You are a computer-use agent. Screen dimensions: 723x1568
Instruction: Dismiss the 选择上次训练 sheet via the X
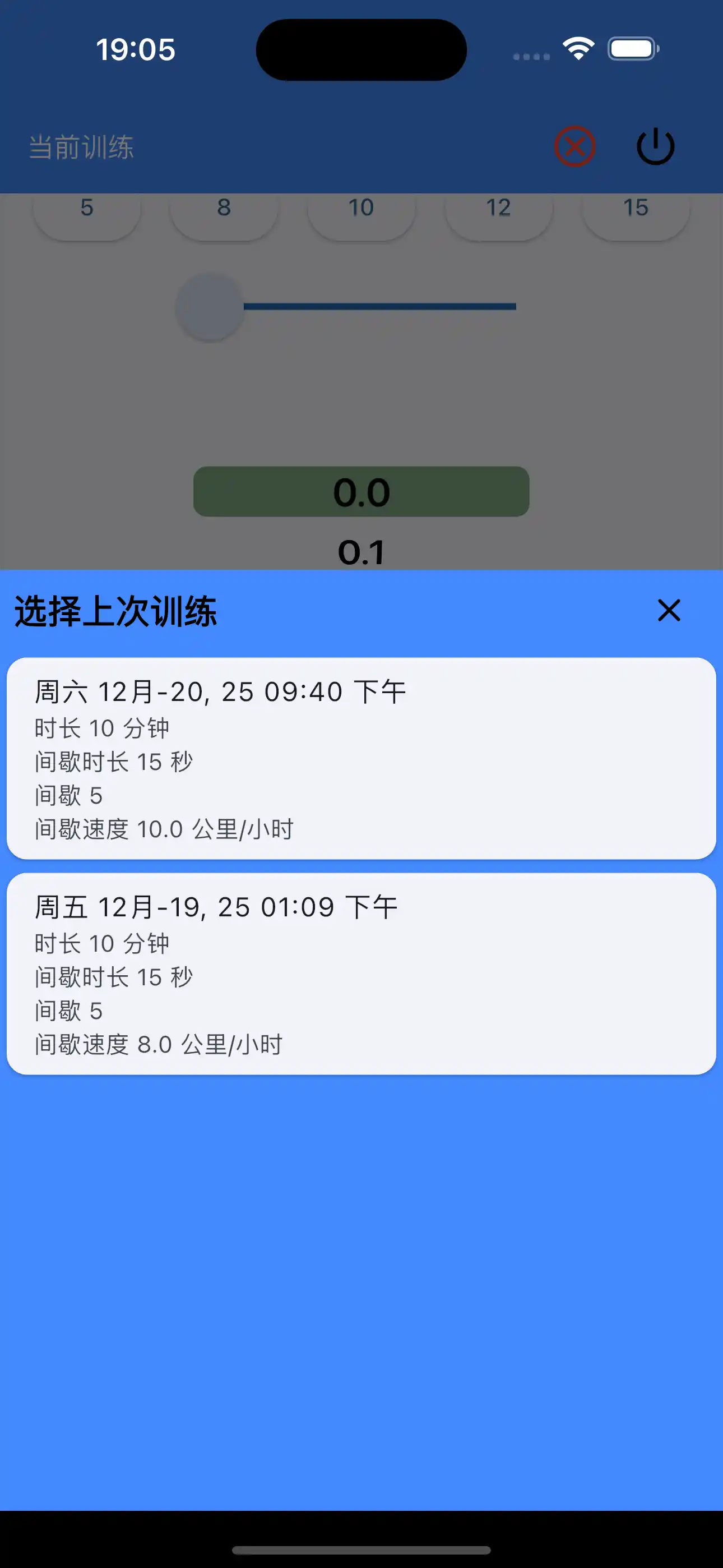(668, 612)
